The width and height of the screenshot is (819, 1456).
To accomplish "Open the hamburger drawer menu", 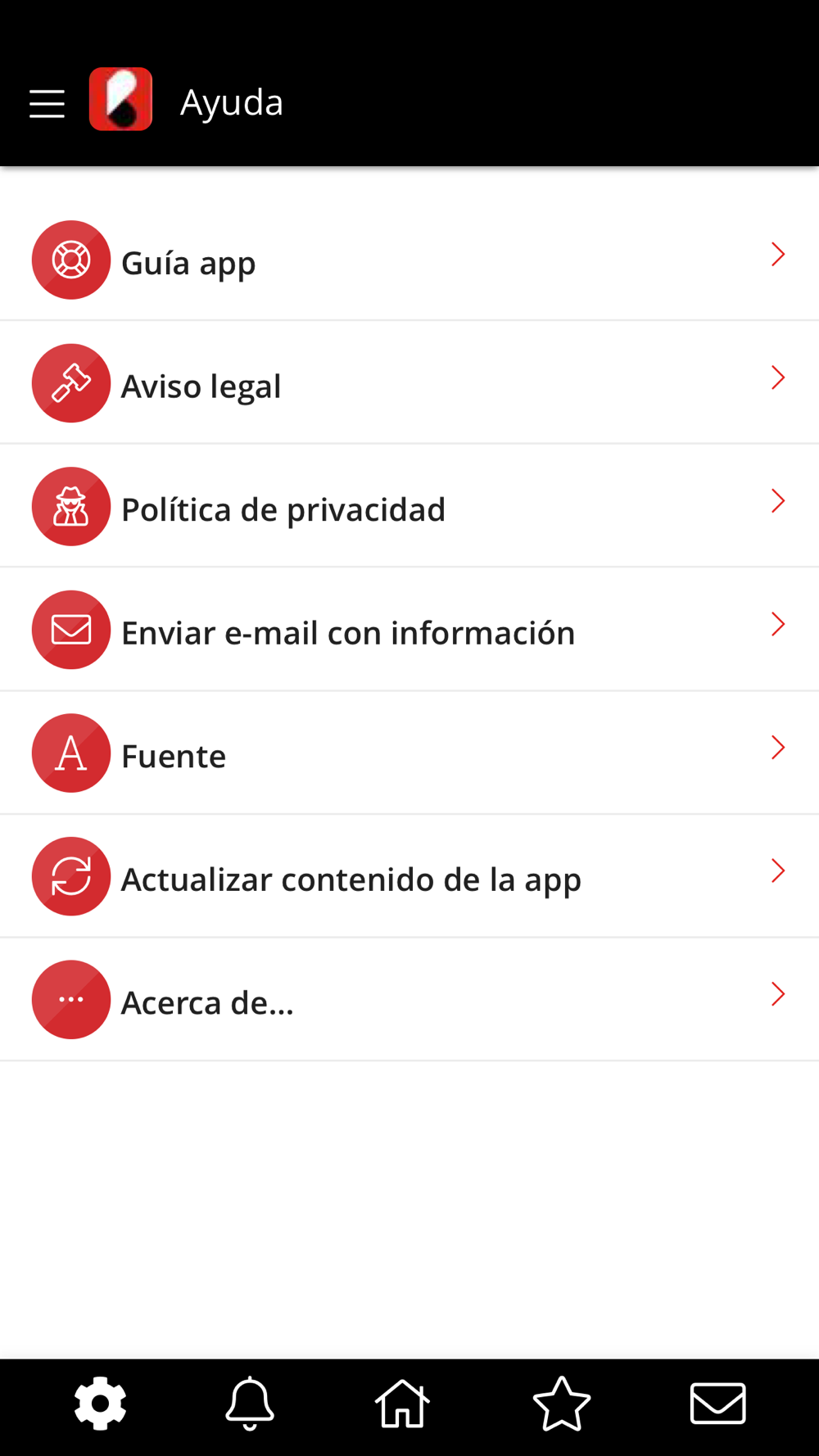I will tap(47, 104).
